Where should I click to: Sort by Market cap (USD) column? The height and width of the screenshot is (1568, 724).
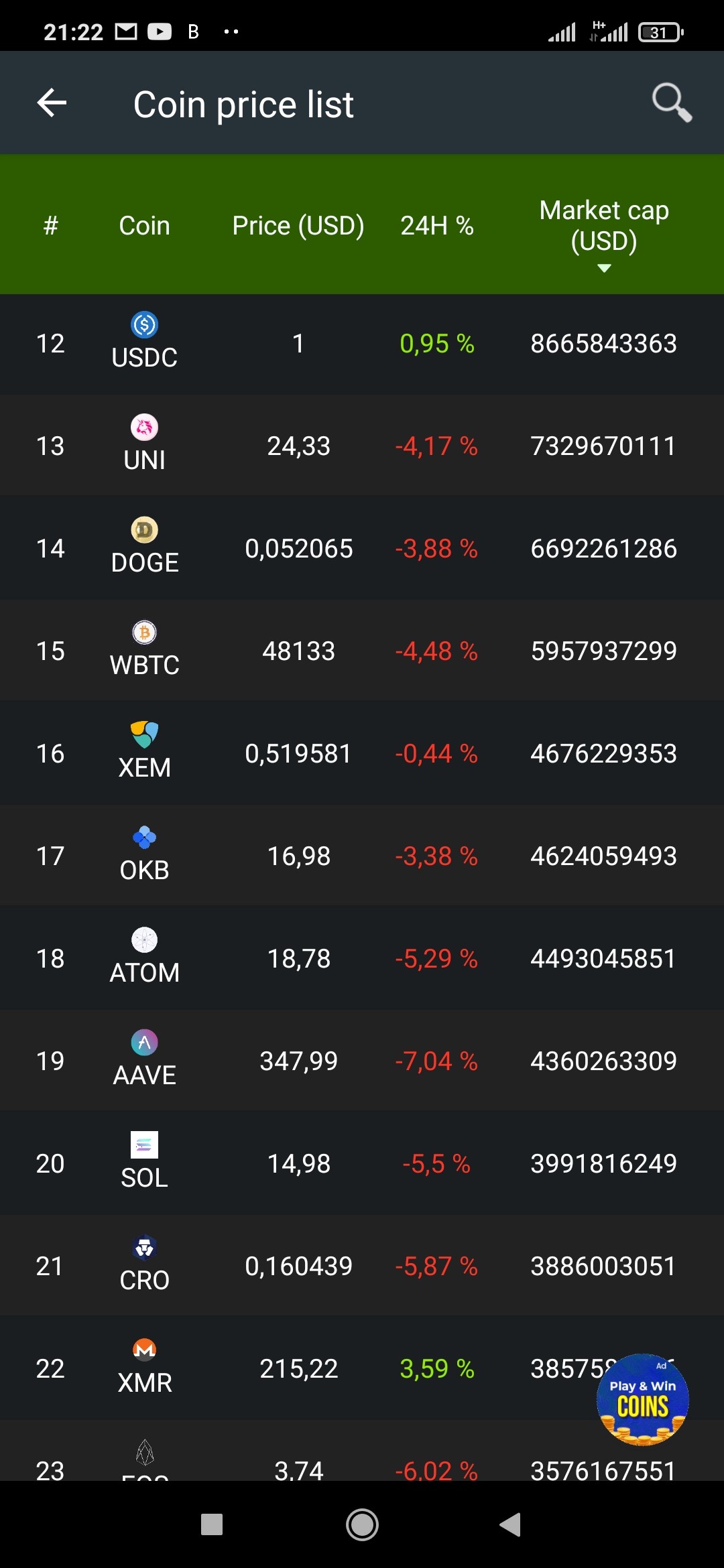(x=604, y=230)
